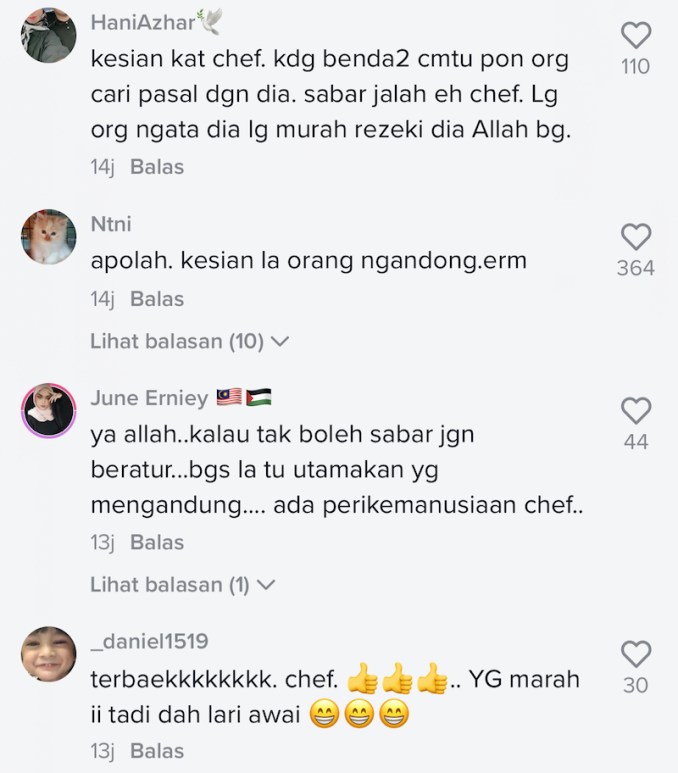Open the HaniAzhar username link

(x=142, y=23)
